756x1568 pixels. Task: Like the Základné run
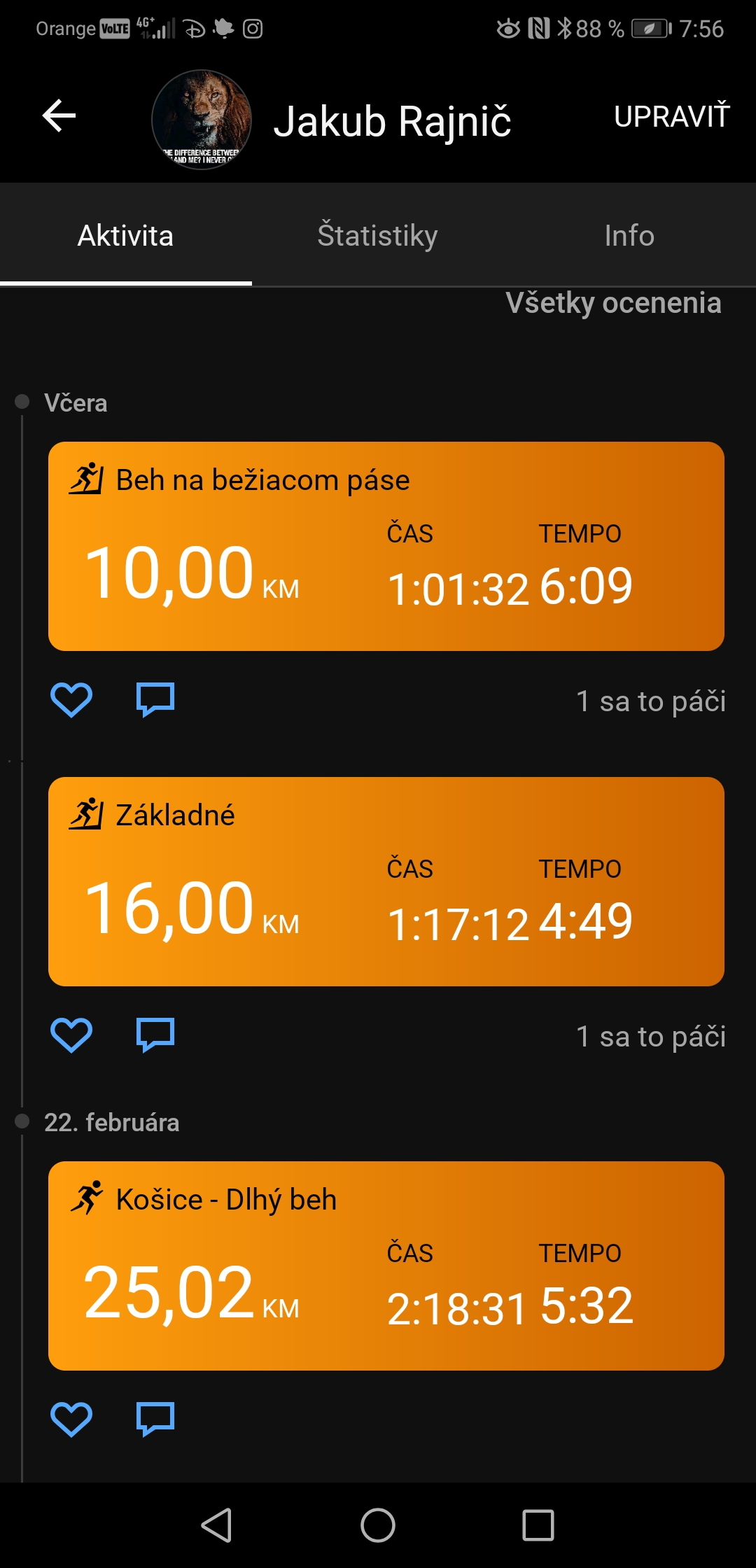(71, 1035)
